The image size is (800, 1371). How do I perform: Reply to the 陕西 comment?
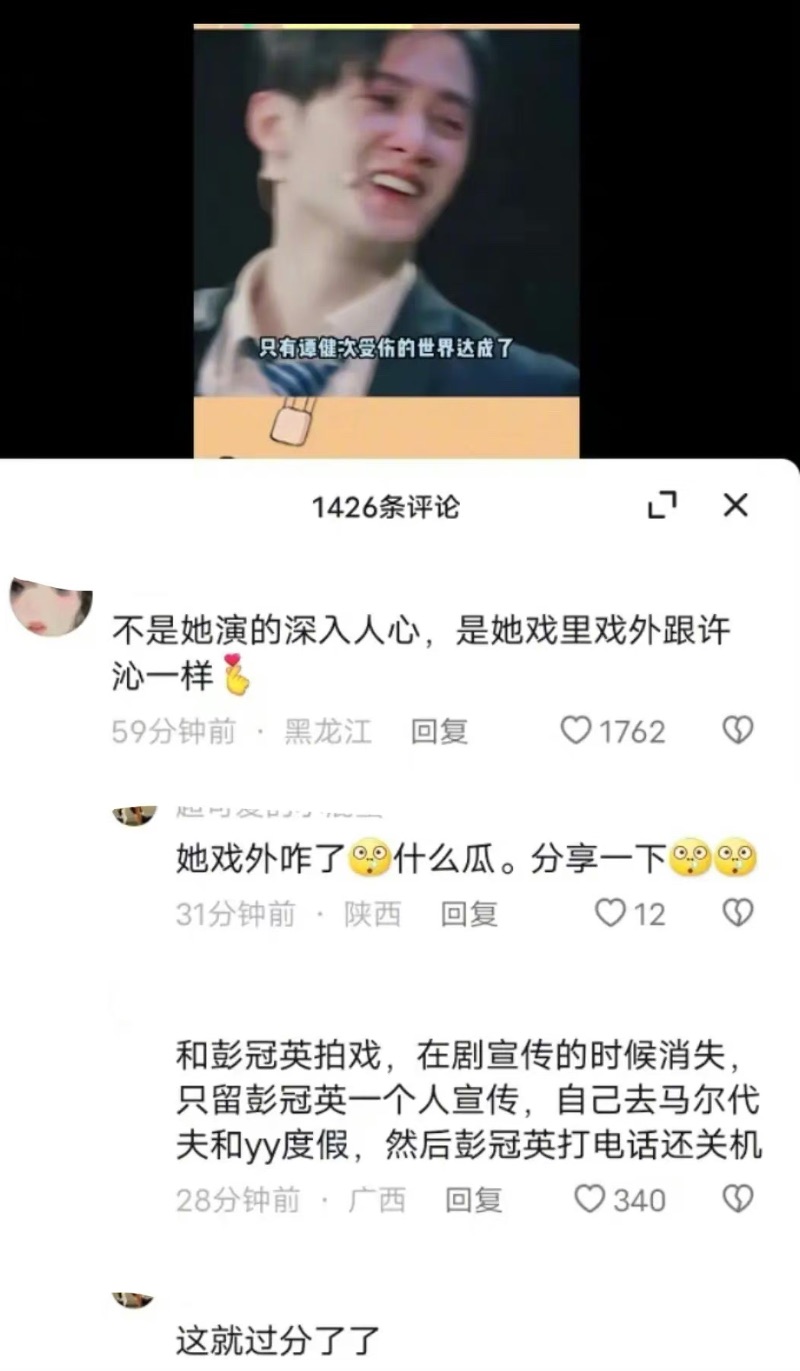[x=469, y=913]
